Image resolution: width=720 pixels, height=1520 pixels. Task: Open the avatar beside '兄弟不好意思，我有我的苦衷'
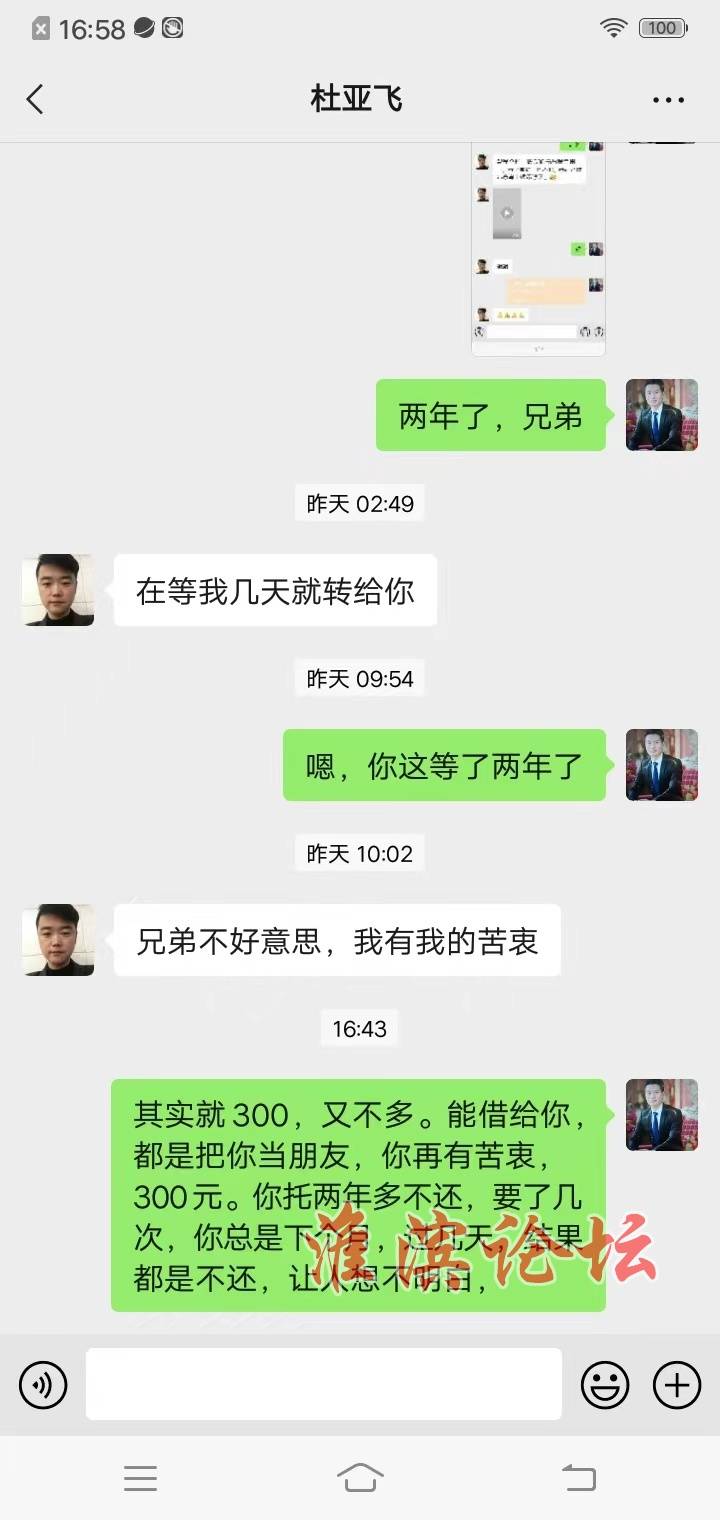click(x=58, y=940)
